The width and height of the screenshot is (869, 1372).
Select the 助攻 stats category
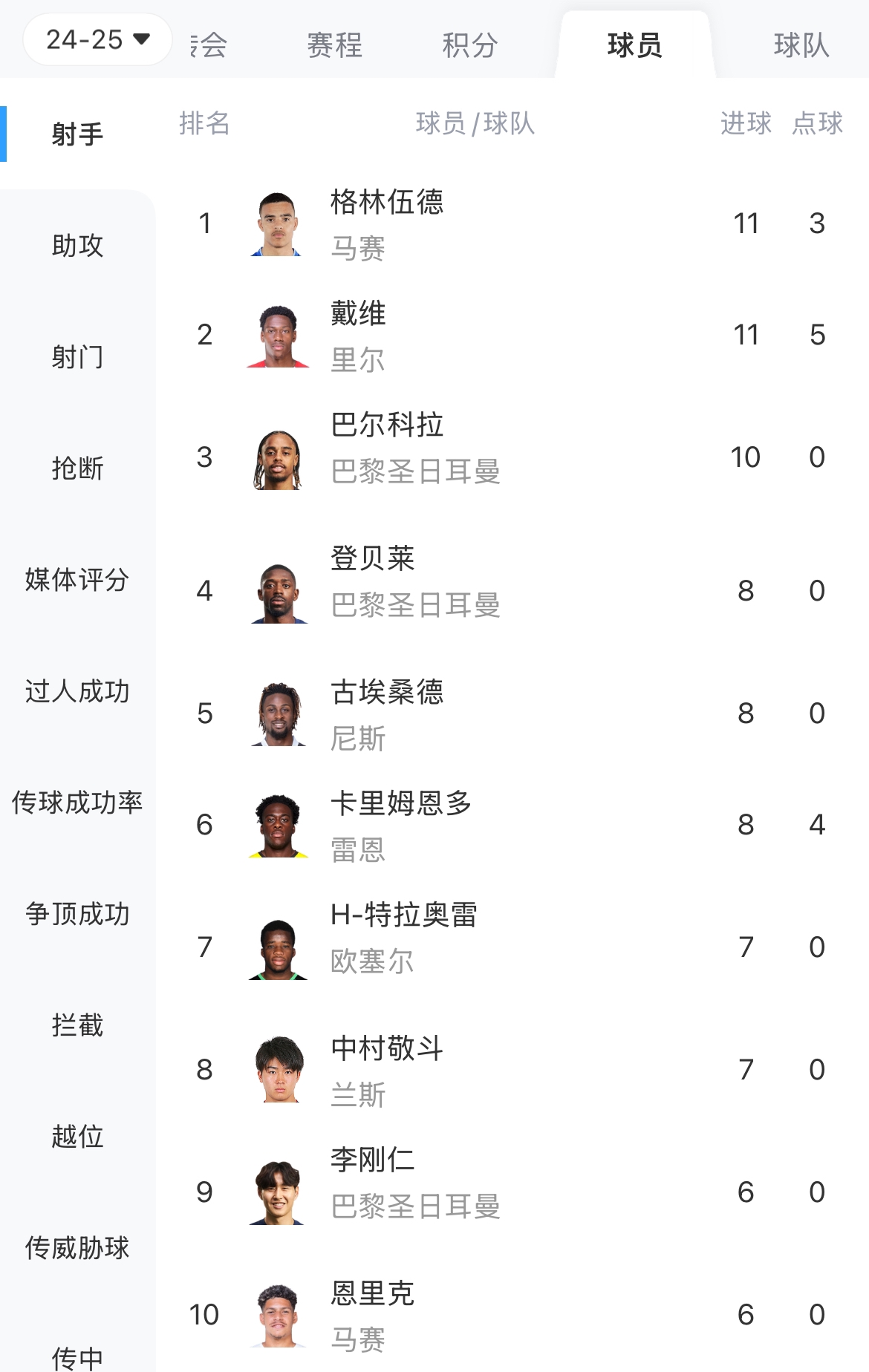pyautogui.click(x=77, y=246)
